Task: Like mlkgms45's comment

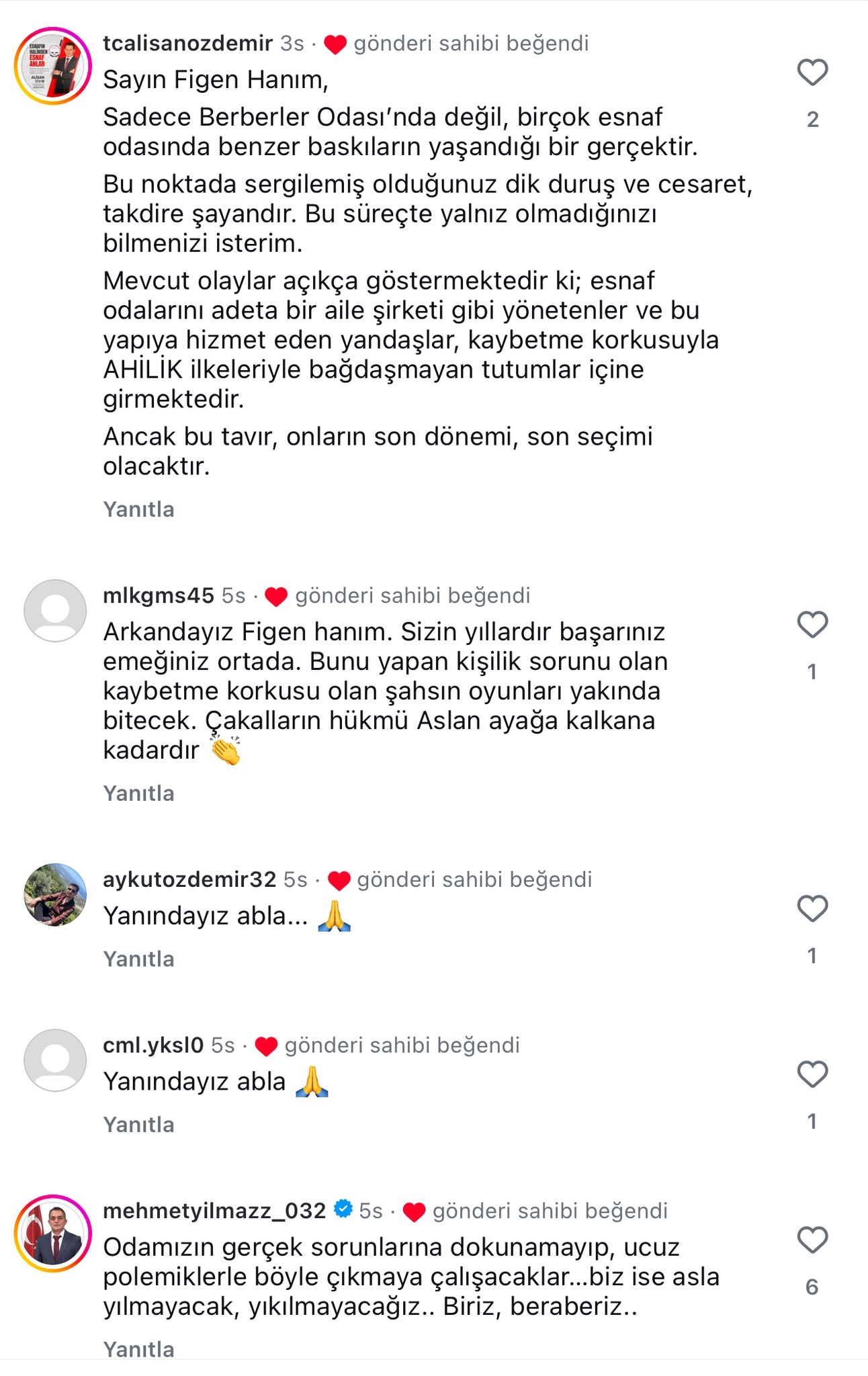Action: click(x=812, y=625)
